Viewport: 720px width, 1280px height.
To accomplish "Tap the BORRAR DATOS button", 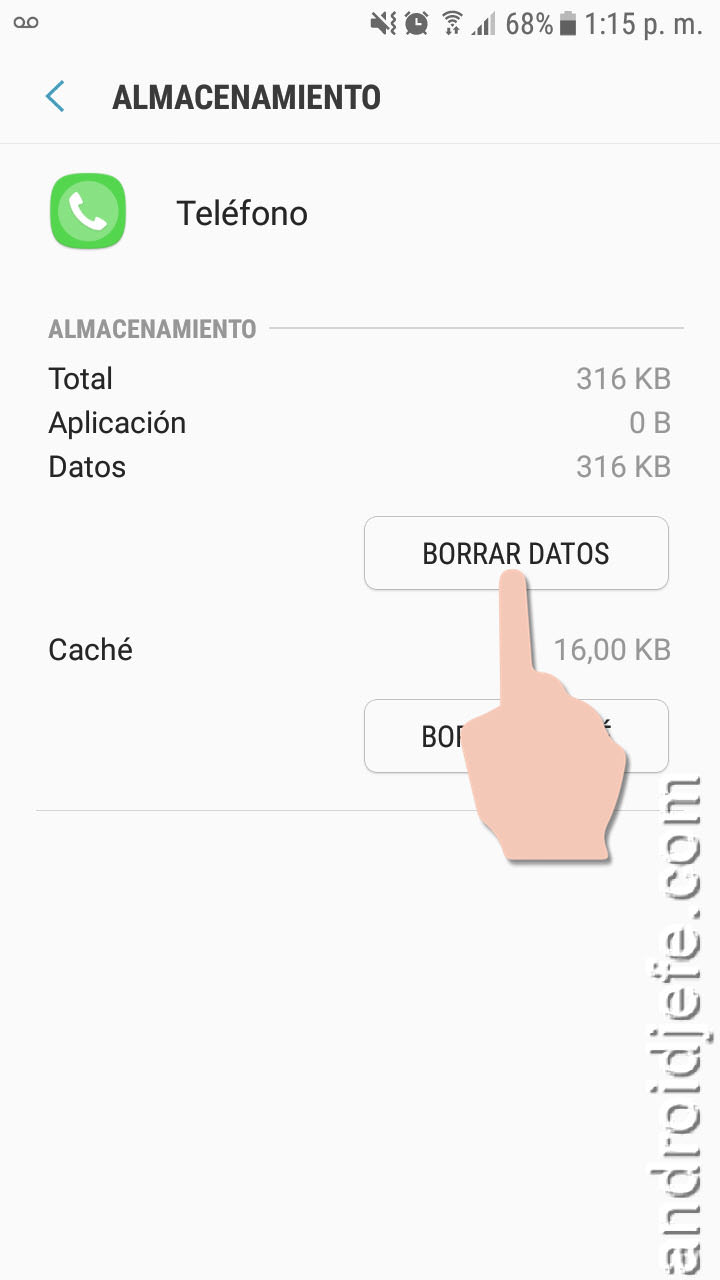I will 516,553.
